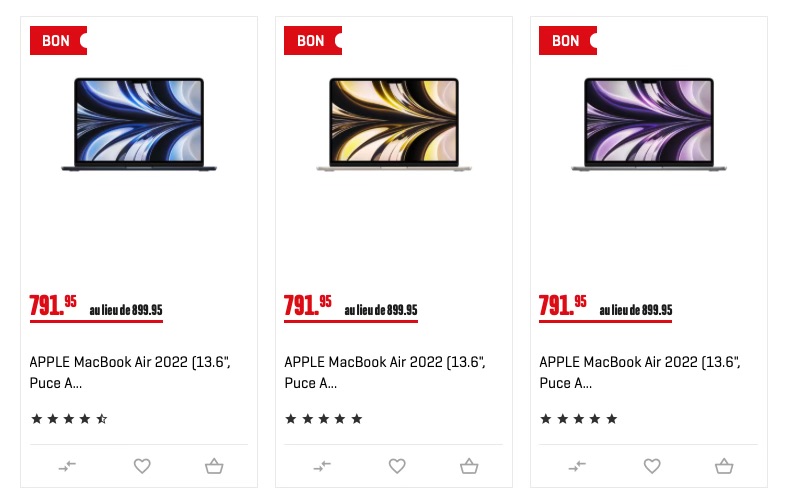The width and height of the screenshot is (786, 496).
Task: Select compare icon on the purple-wallpaper MacBook Air
Action: [577, 466]
